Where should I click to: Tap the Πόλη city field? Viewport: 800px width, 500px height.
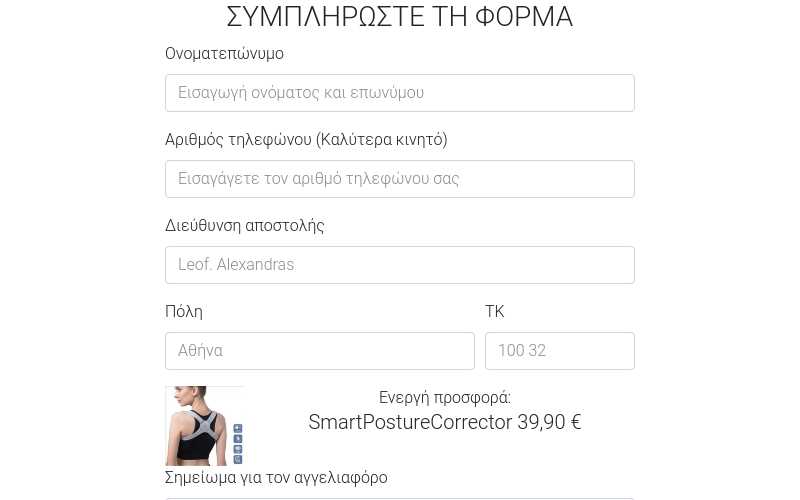point(319,351)
